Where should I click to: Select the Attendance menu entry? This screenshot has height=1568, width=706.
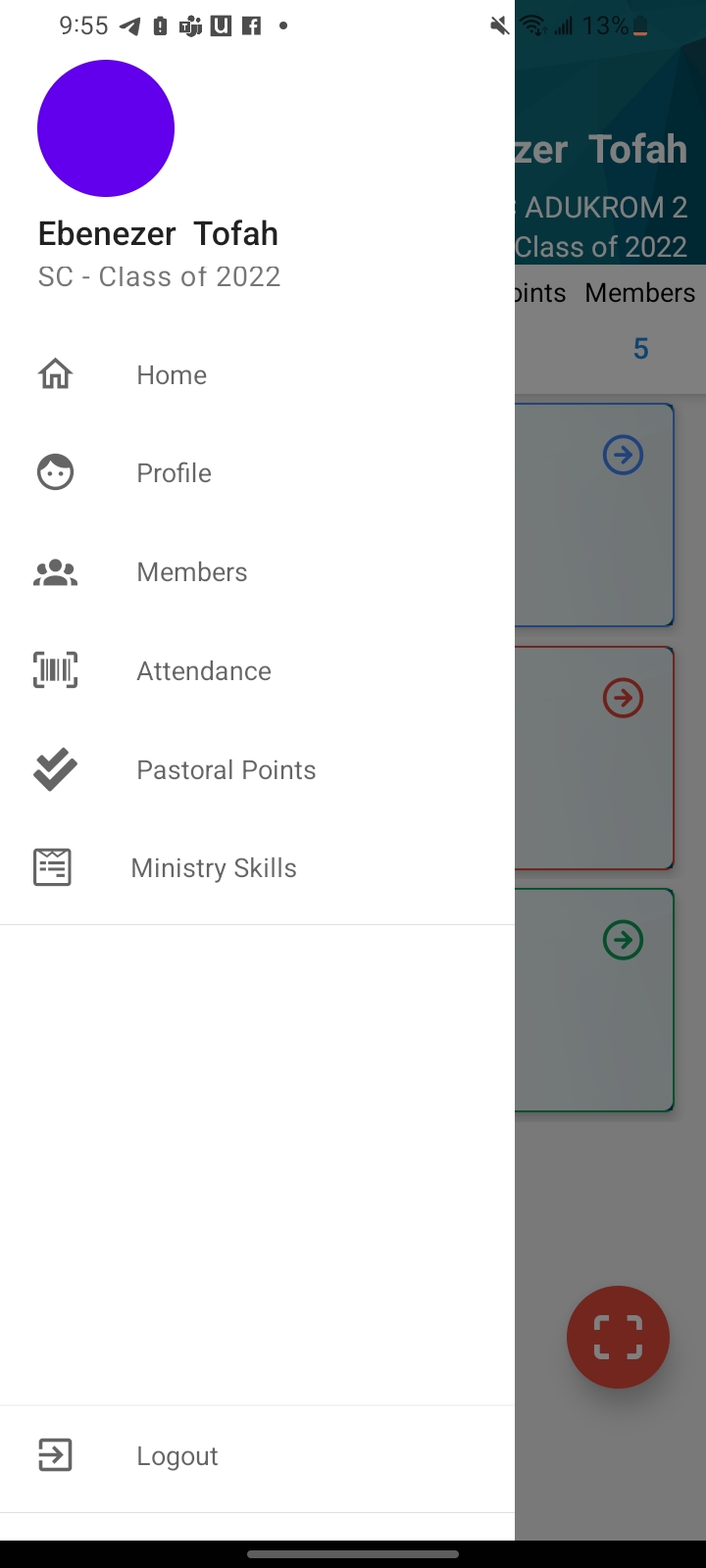click(x=203, y=670)
